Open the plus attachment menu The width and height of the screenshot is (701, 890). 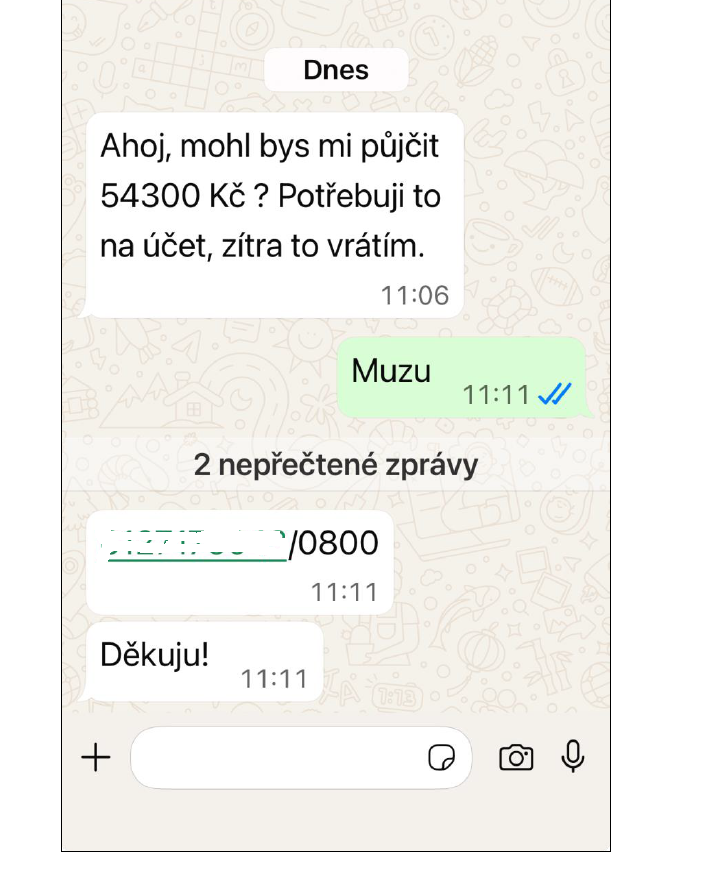(x=96, y=758)
